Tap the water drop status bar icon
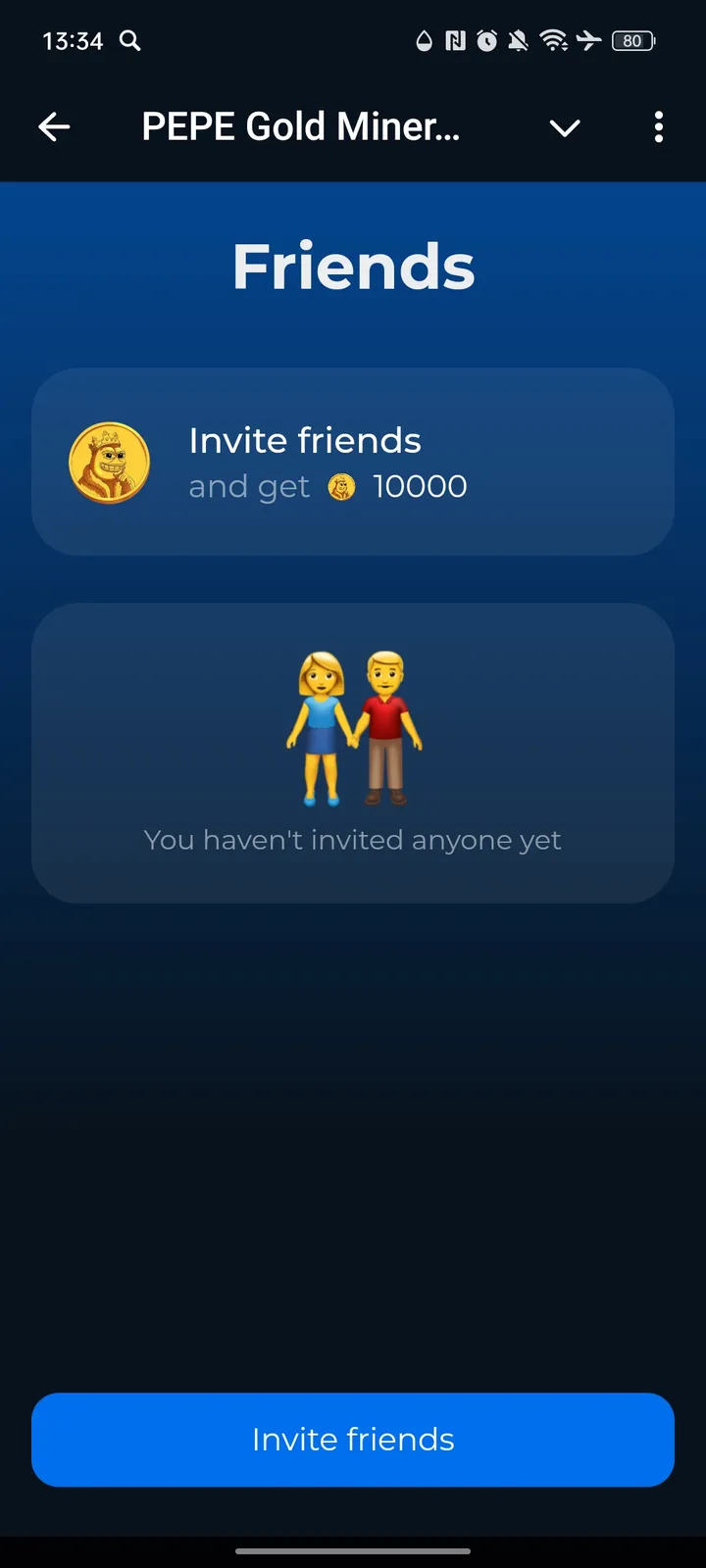 [425, 41]
